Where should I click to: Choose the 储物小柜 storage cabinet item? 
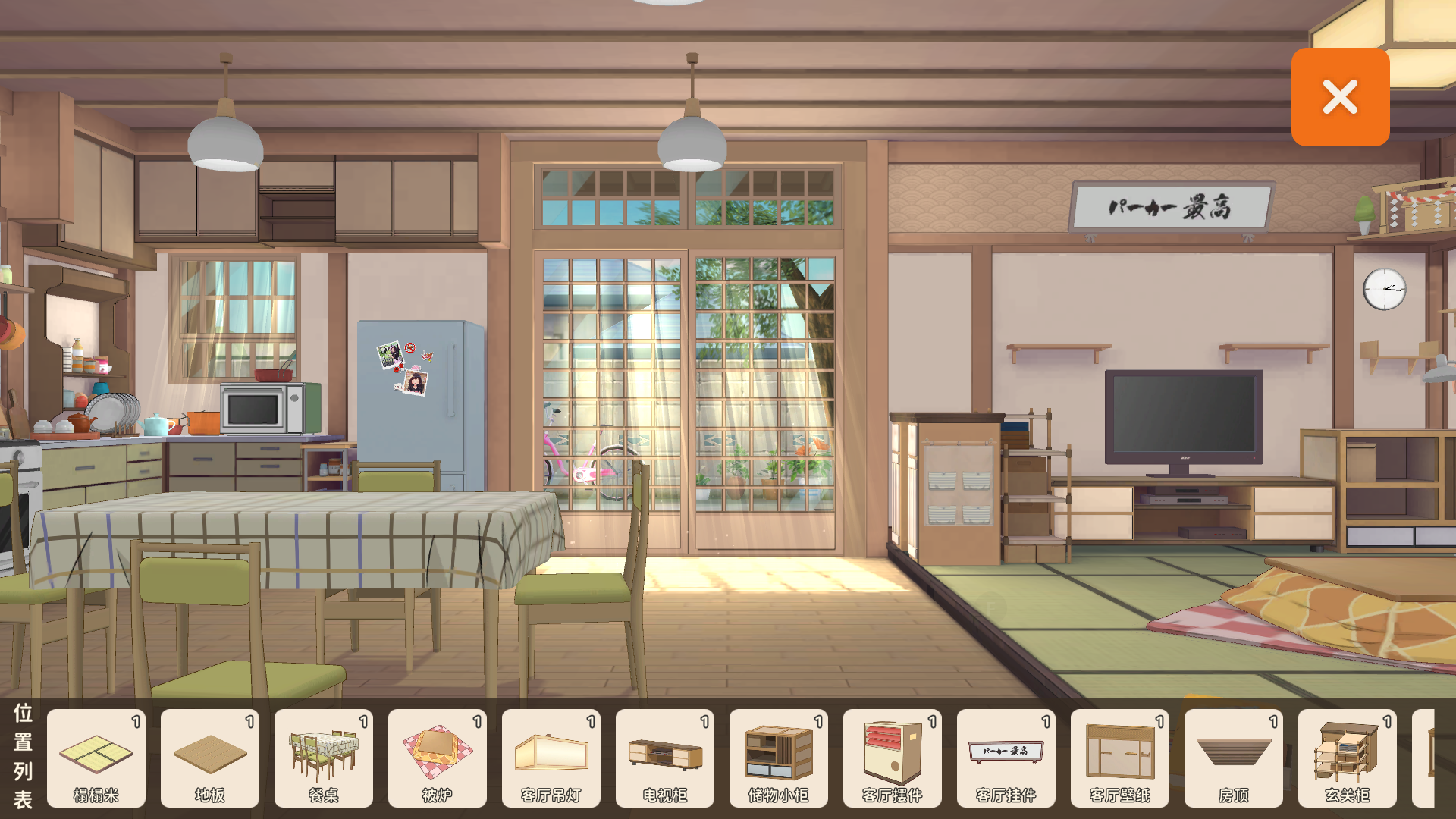click(779, 758)
